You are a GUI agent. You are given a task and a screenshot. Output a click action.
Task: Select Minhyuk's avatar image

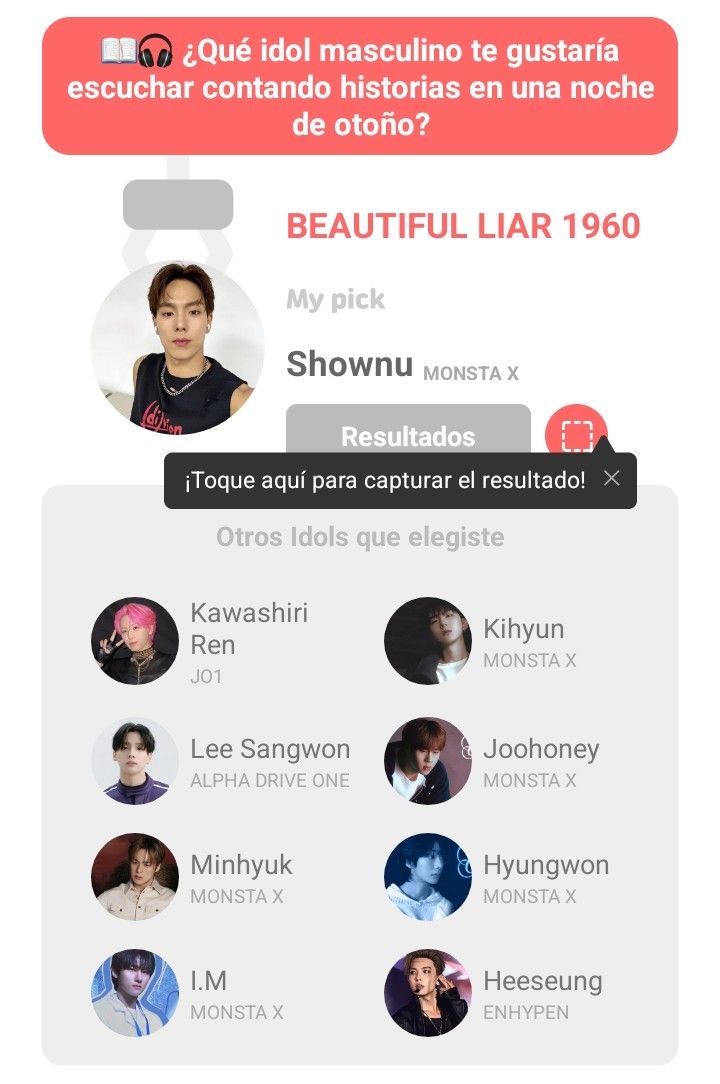pos(134,876)
